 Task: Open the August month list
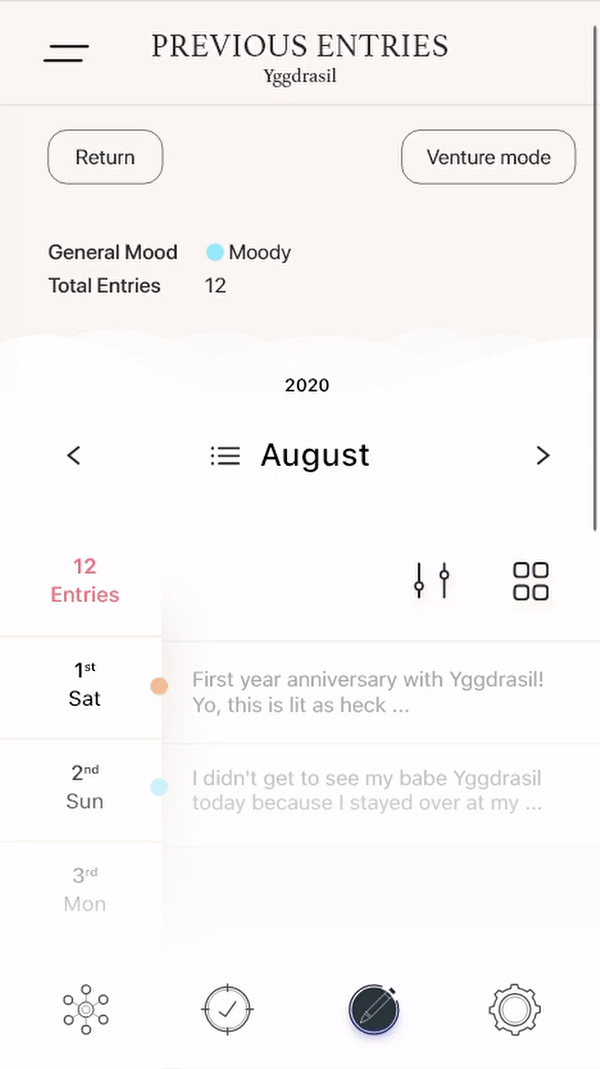(226, 456)
